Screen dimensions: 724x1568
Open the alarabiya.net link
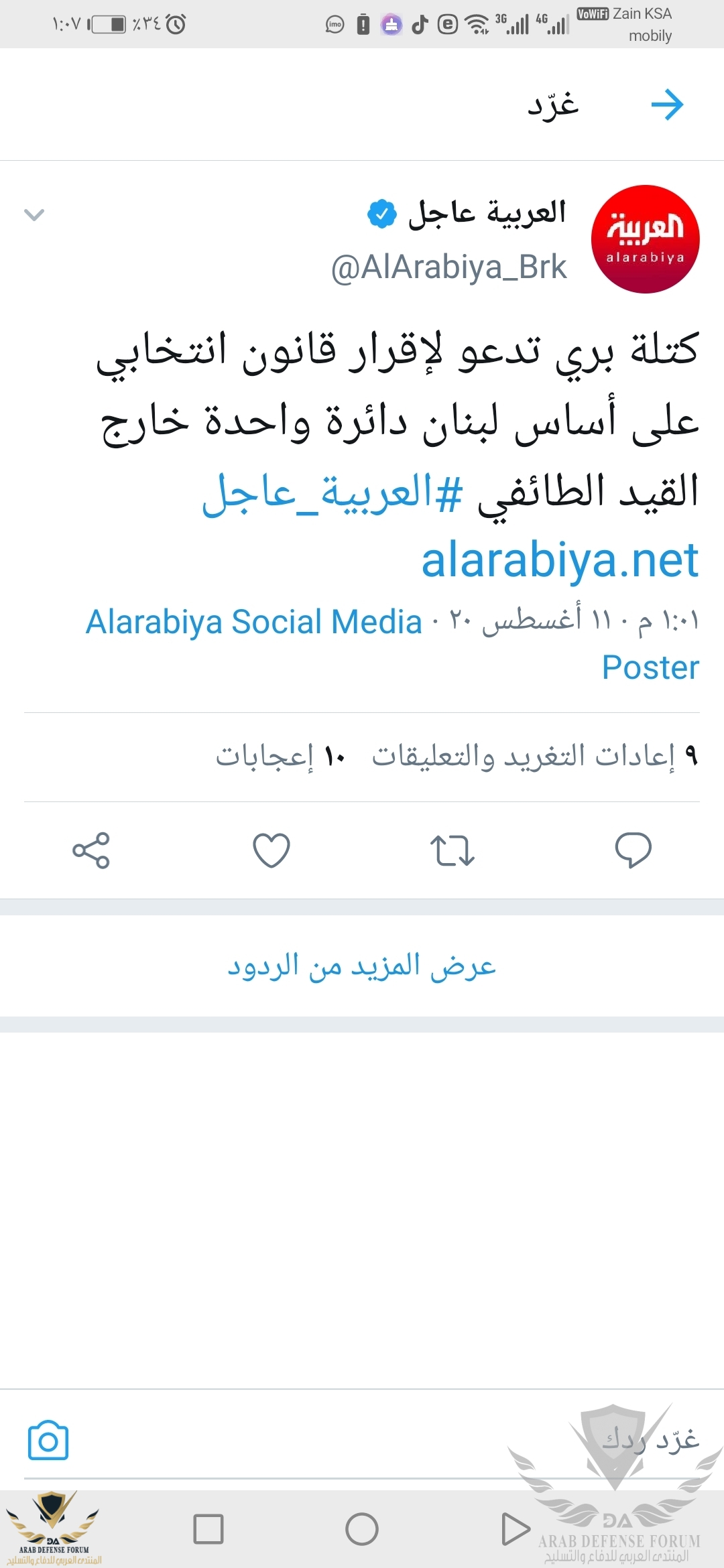pyautogui.click(x=560, y=560)
